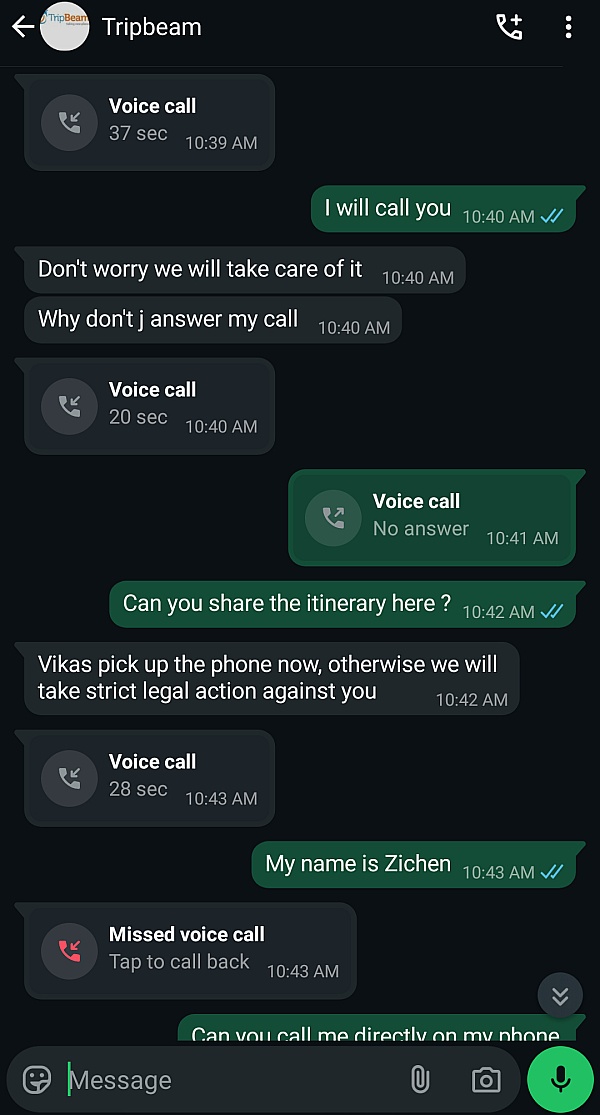This screenshot has width=600, height=1115.
Task: Attach a file with the paperclip icon
Action: [x=420, y=1080]
